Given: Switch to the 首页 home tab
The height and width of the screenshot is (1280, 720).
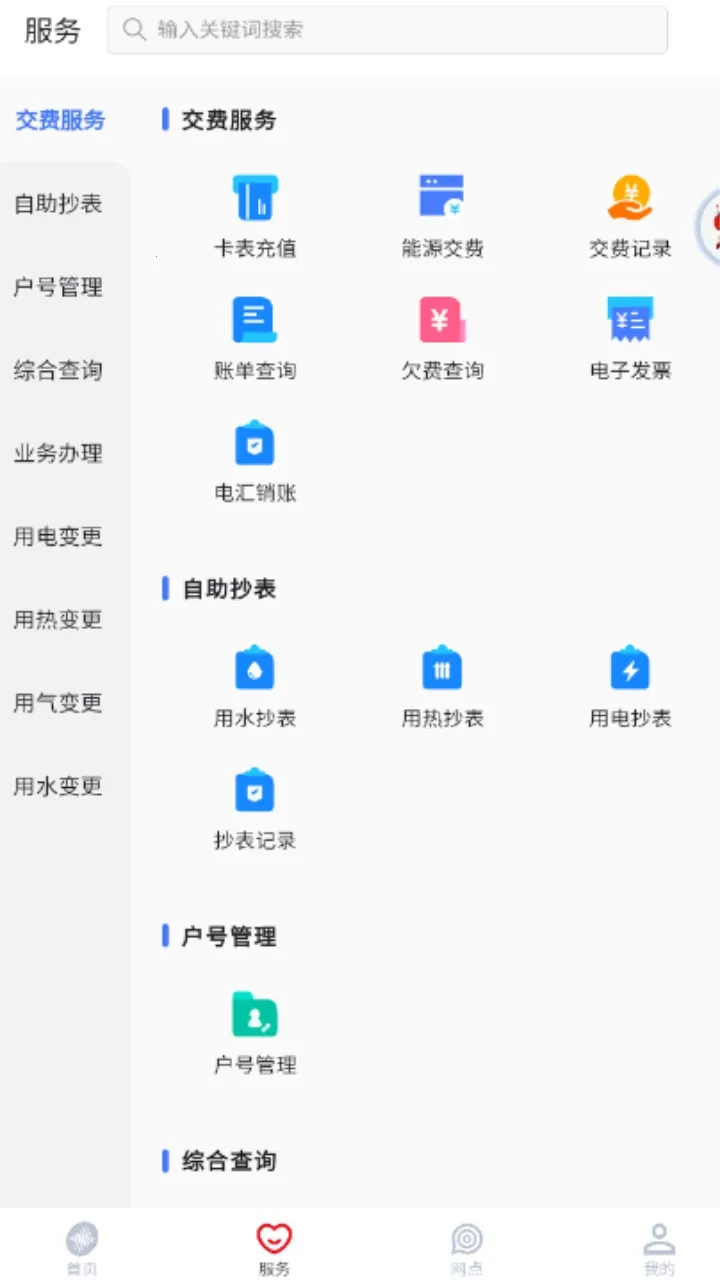Looking at the screenshot, I should tap(82, 1249).
